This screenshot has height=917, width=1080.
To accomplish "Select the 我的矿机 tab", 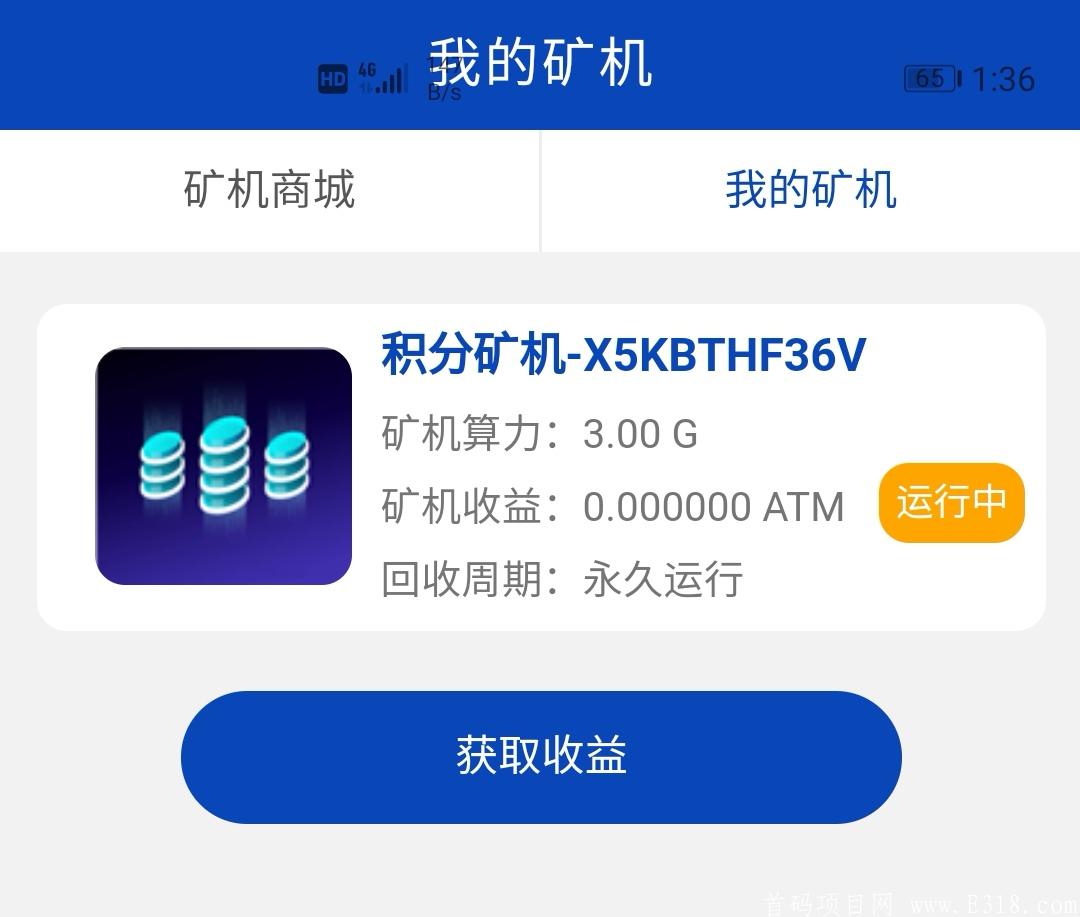I will coord(810,190).
